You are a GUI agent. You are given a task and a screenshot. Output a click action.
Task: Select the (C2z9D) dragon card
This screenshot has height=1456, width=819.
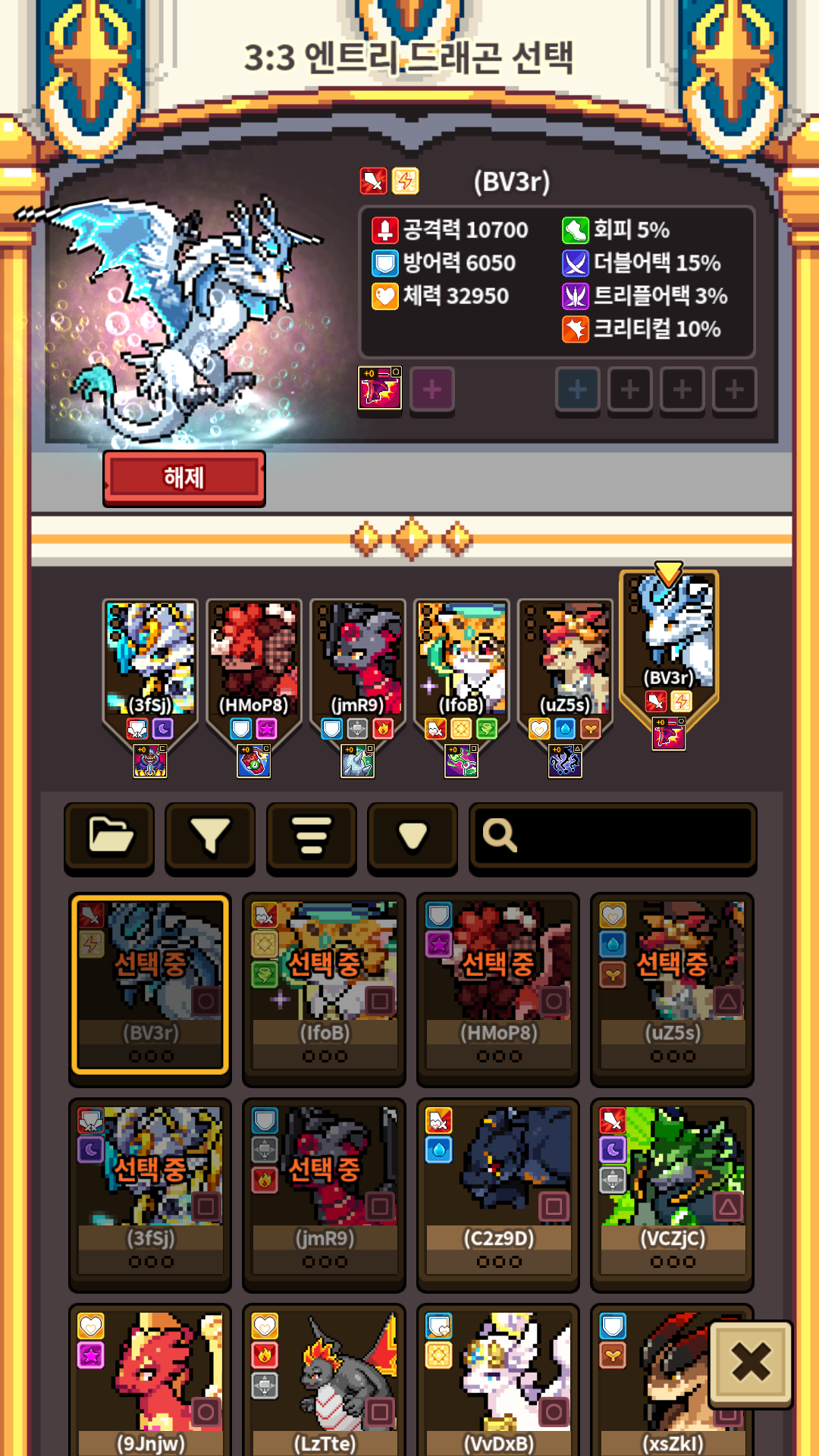498,1194
